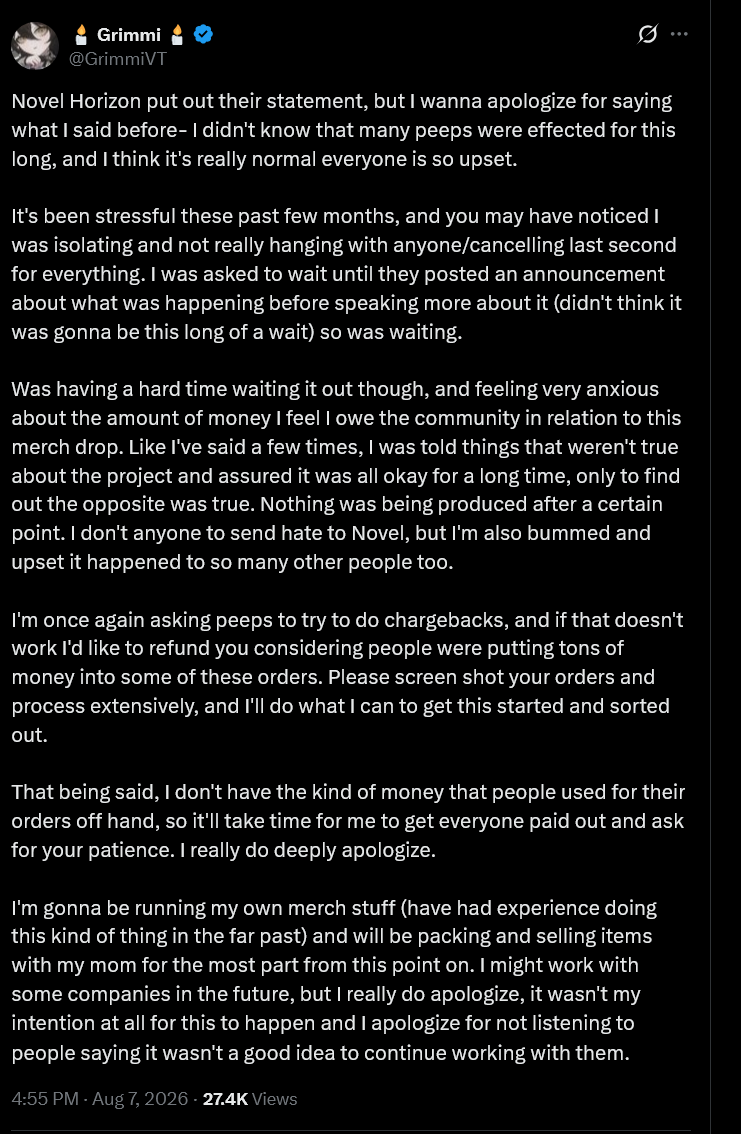This screenshot has width=741, height=1134.
Task: Open the Grok icon on the post
Action: [648, 34]
